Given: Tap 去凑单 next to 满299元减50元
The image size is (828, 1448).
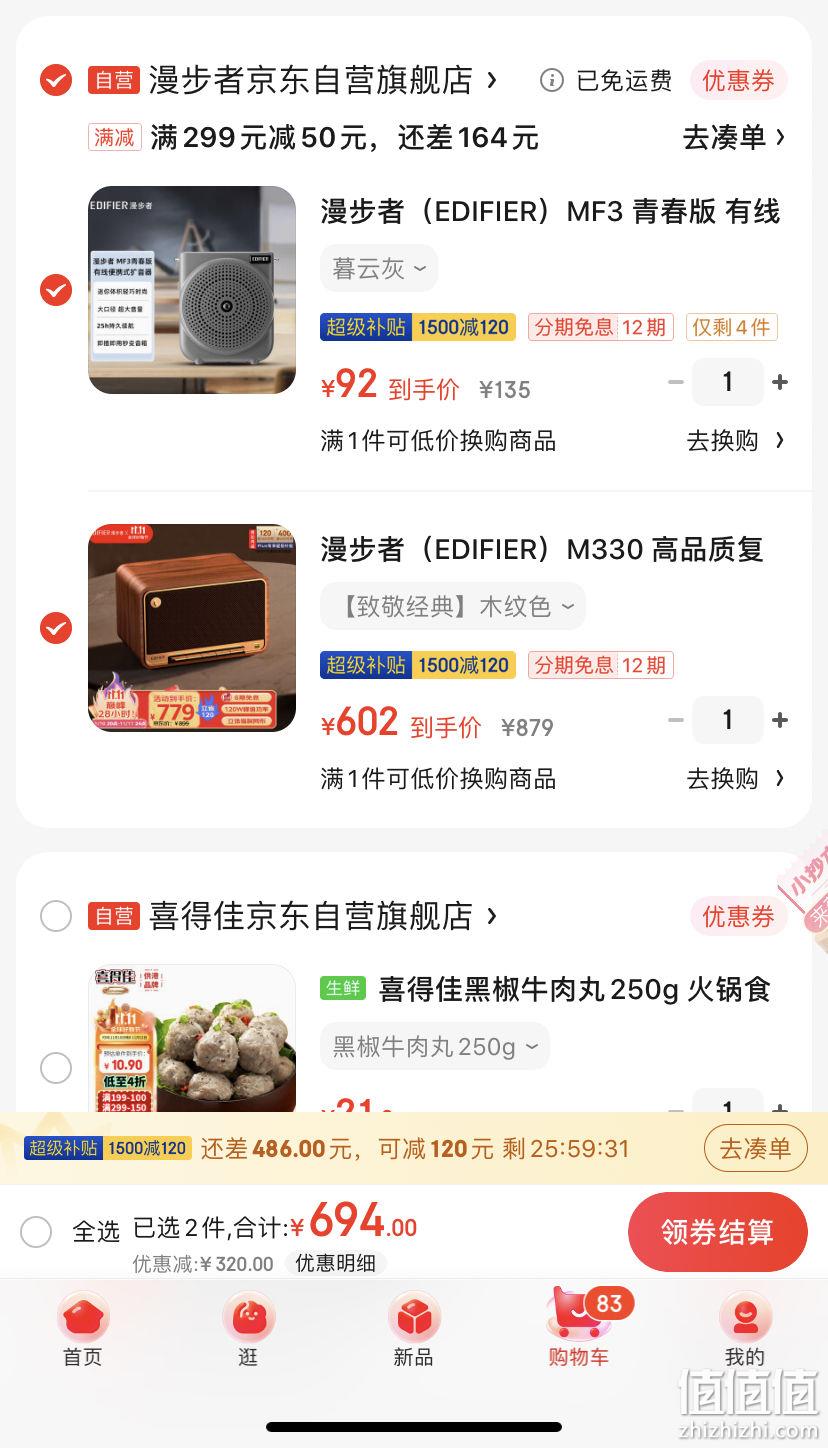Looking at the screenshot, I should pyautogui.click(x=734, y=137).
